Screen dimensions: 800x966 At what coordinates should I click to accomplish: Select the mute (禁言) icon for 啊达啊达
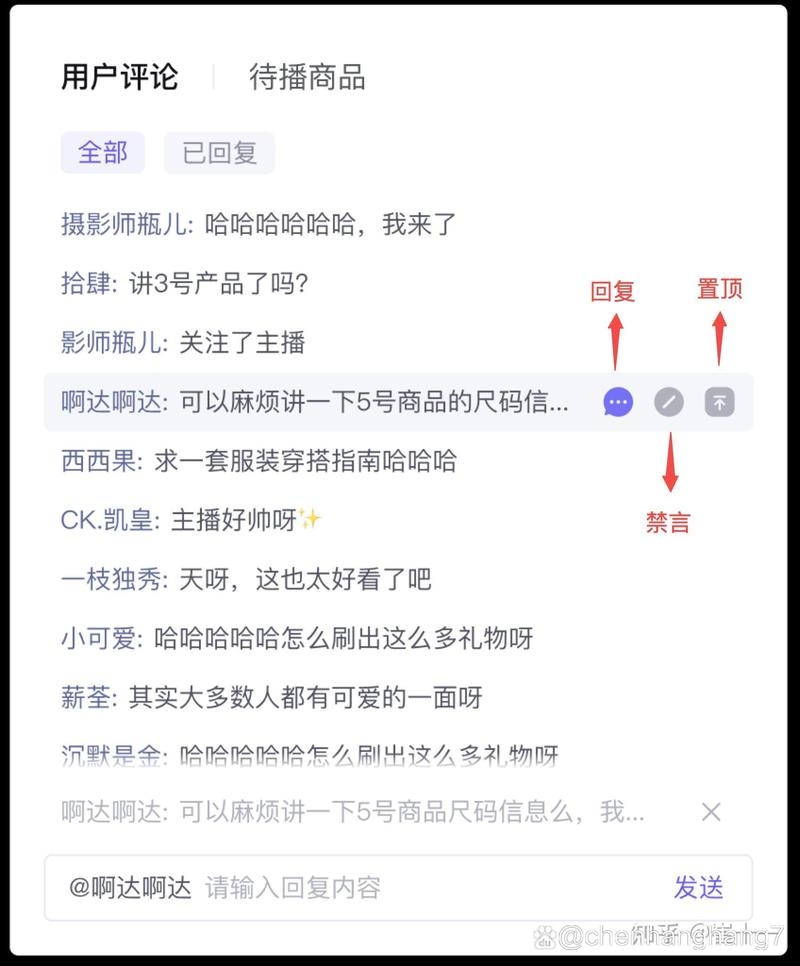tap(669, 401)
